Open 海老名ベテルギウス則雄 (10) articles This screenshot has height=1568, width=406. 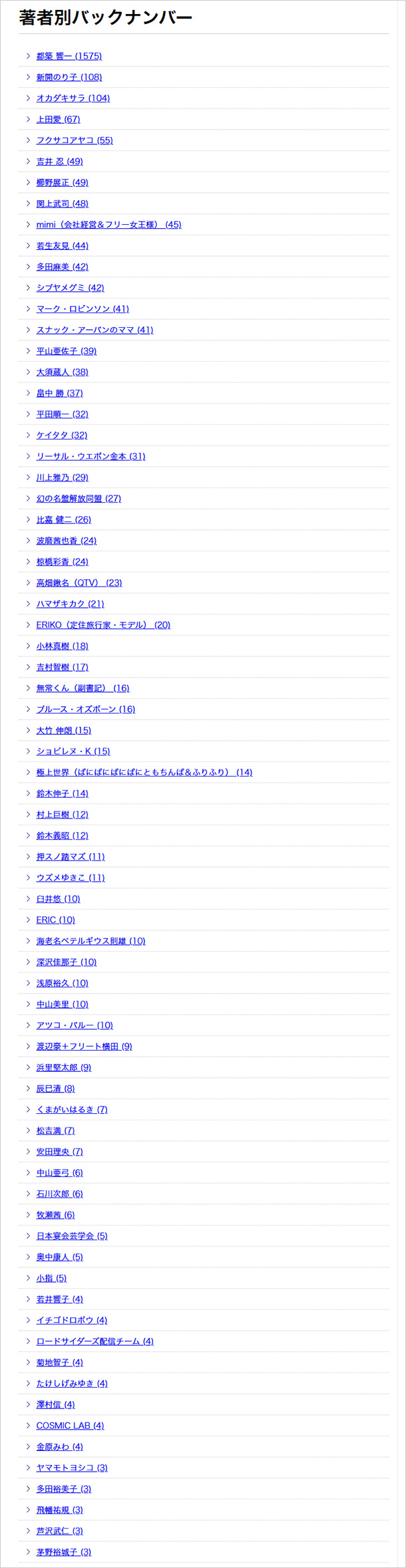pos(91,941)
